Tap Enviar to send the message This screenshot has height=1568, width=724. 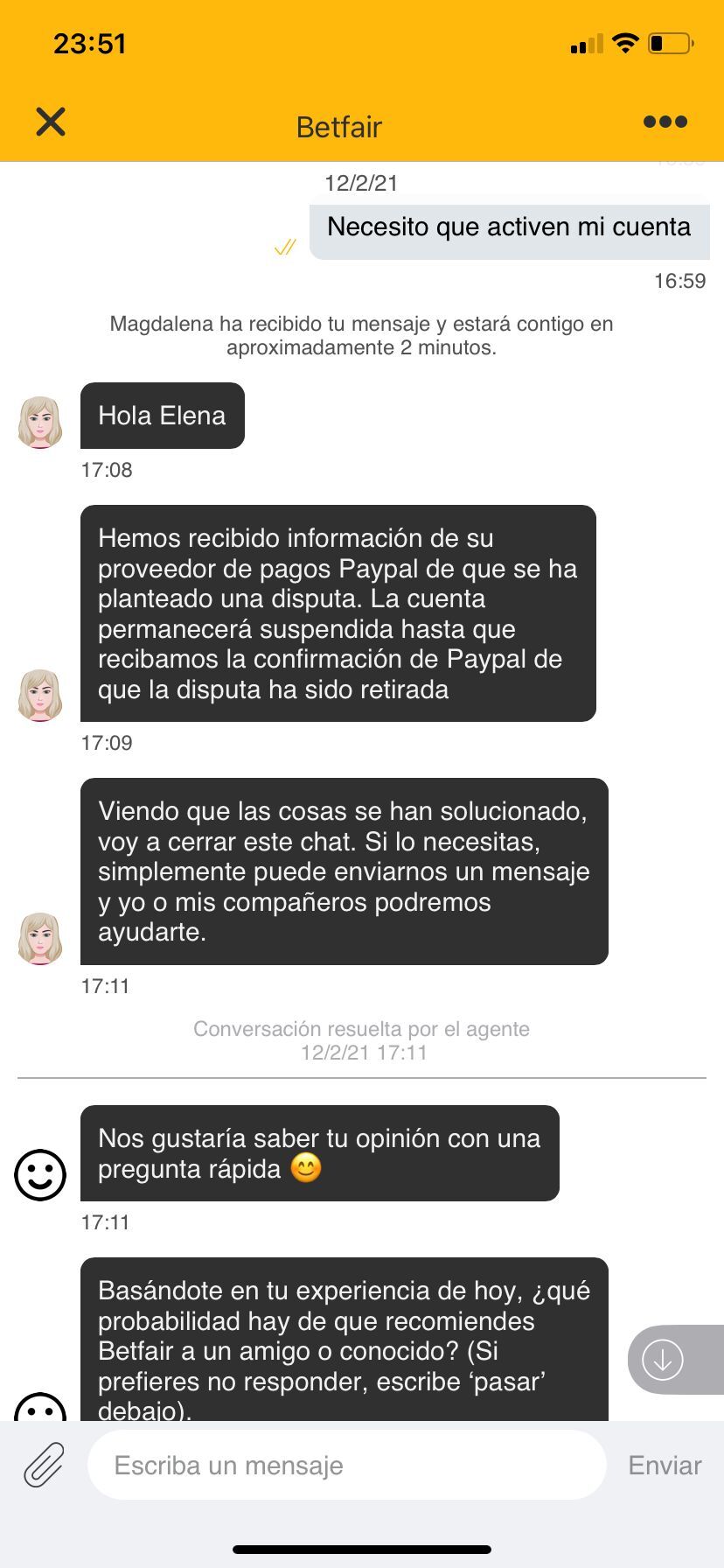tap(665, 1466)
